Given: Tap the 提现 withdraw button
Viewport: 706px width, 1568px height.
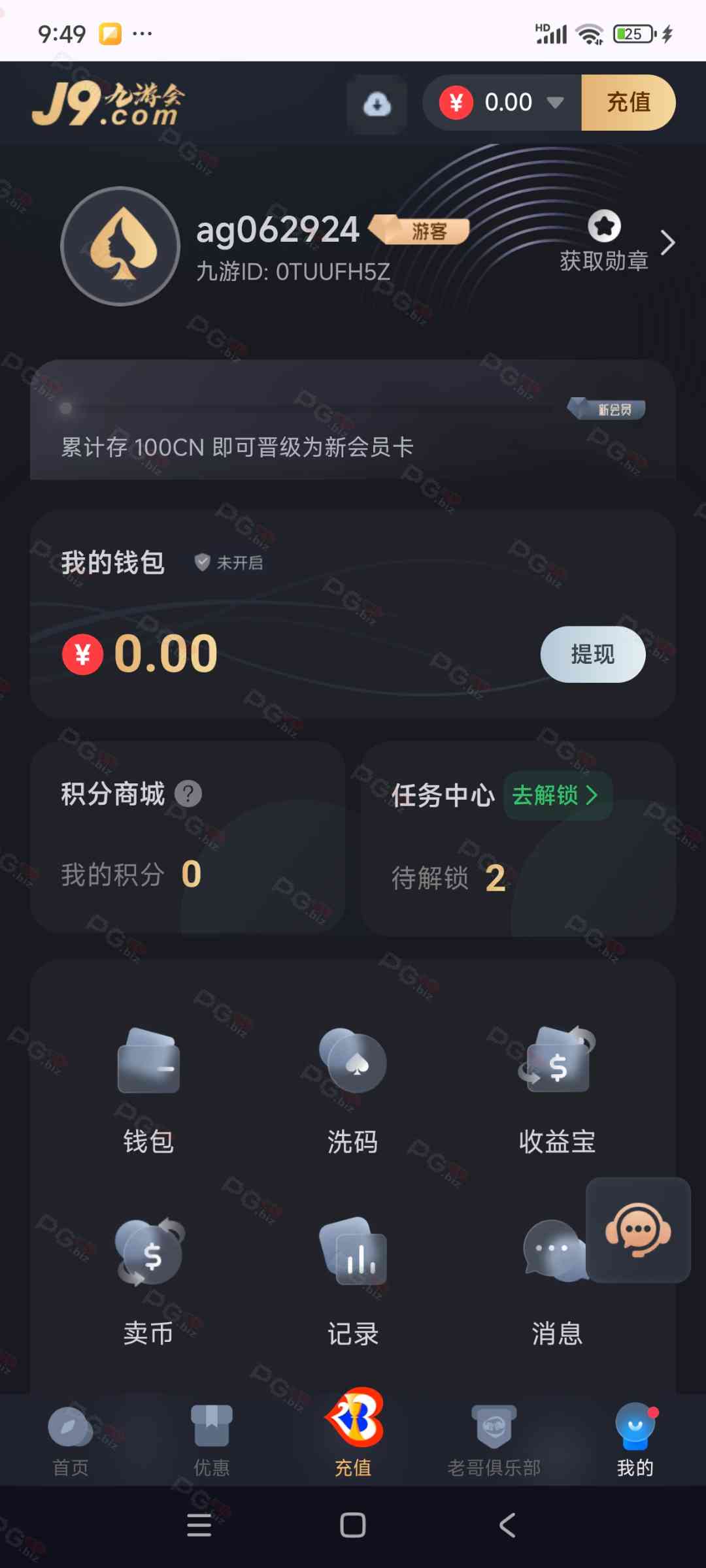Looking at the screenshot, I should 592,655.
